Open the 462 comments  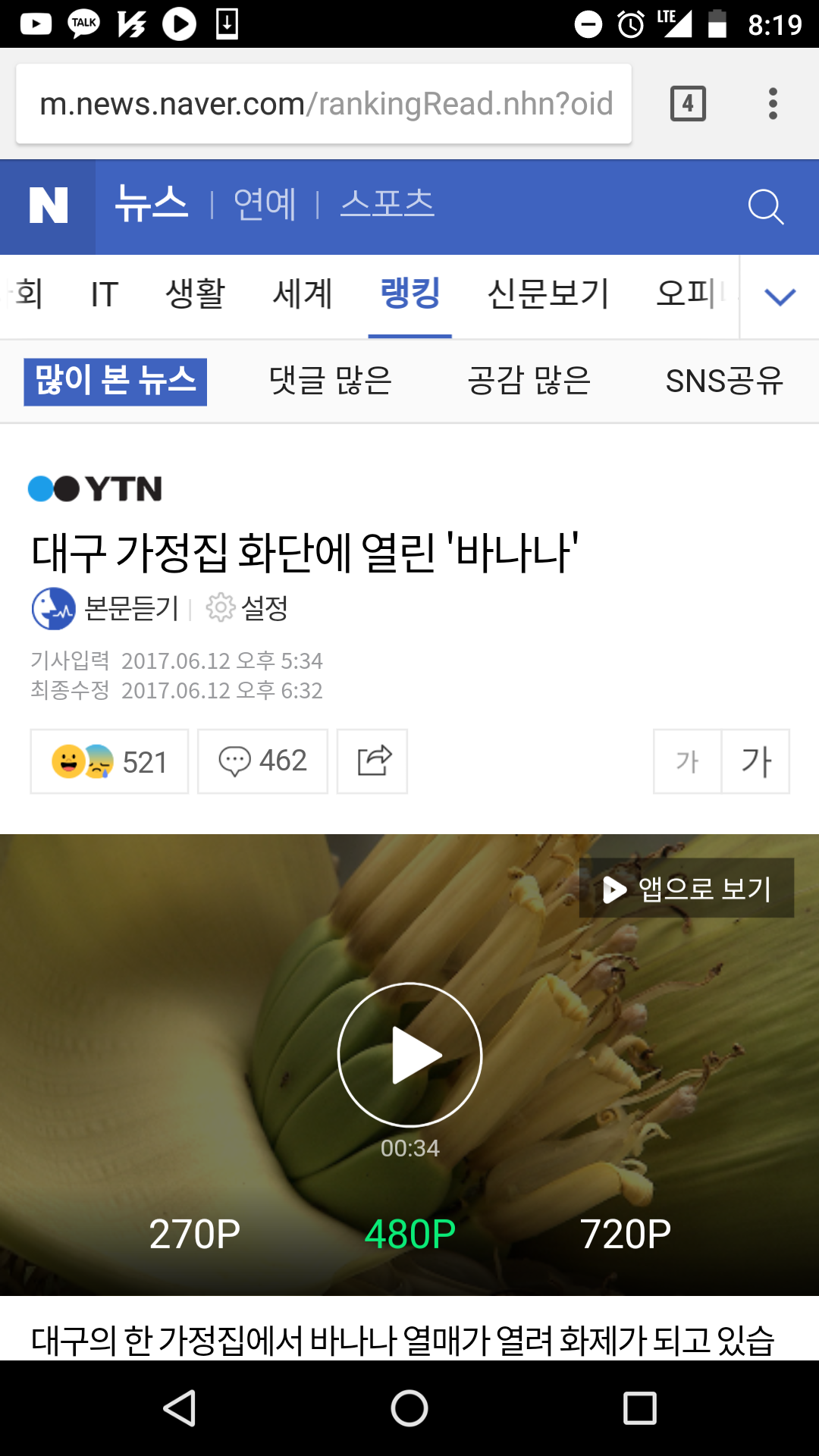pyautogui.click(x=262, y=761)
